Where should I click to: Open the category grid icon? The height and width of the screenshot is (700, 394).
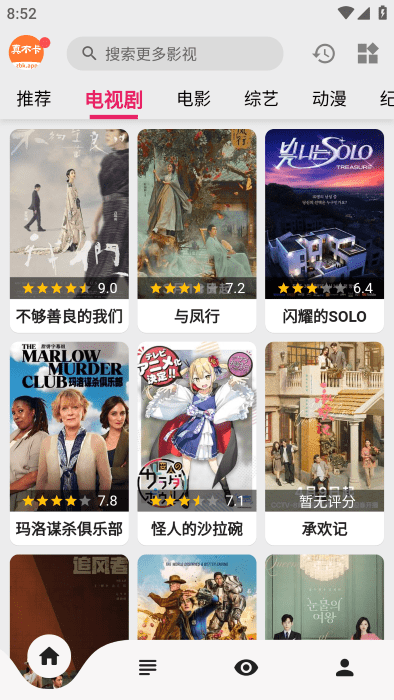pos(368,54)
